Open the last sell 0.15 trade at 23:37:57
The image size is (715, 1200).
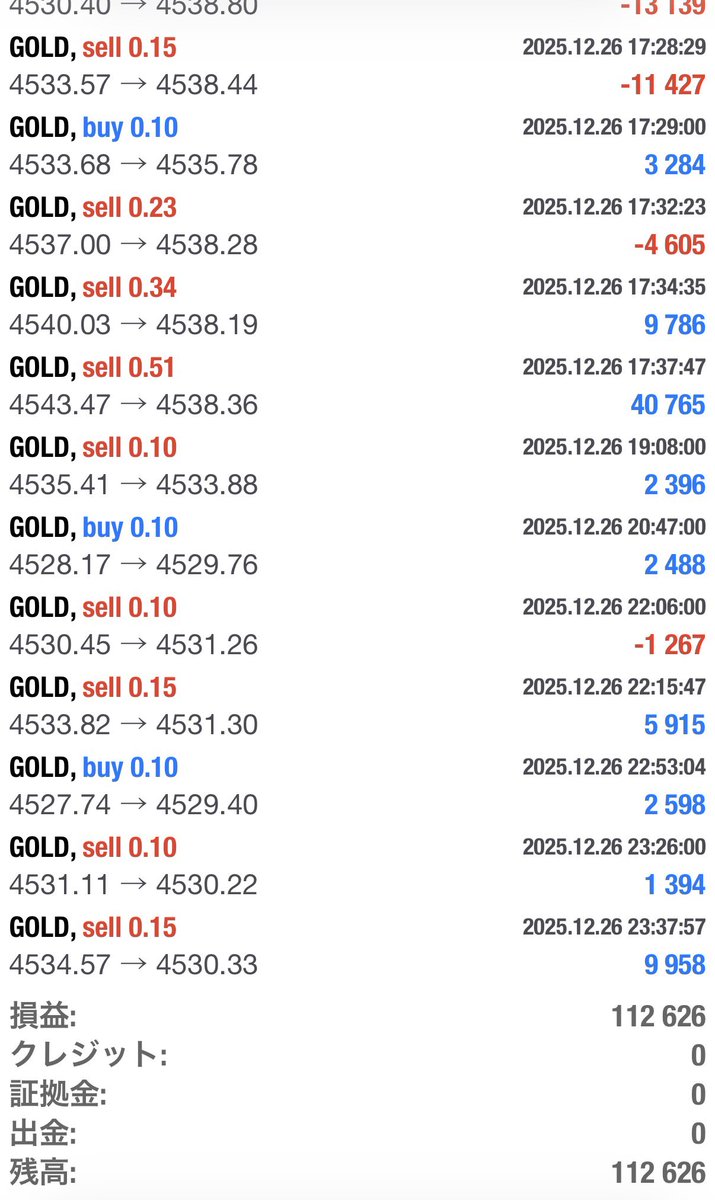357,946
